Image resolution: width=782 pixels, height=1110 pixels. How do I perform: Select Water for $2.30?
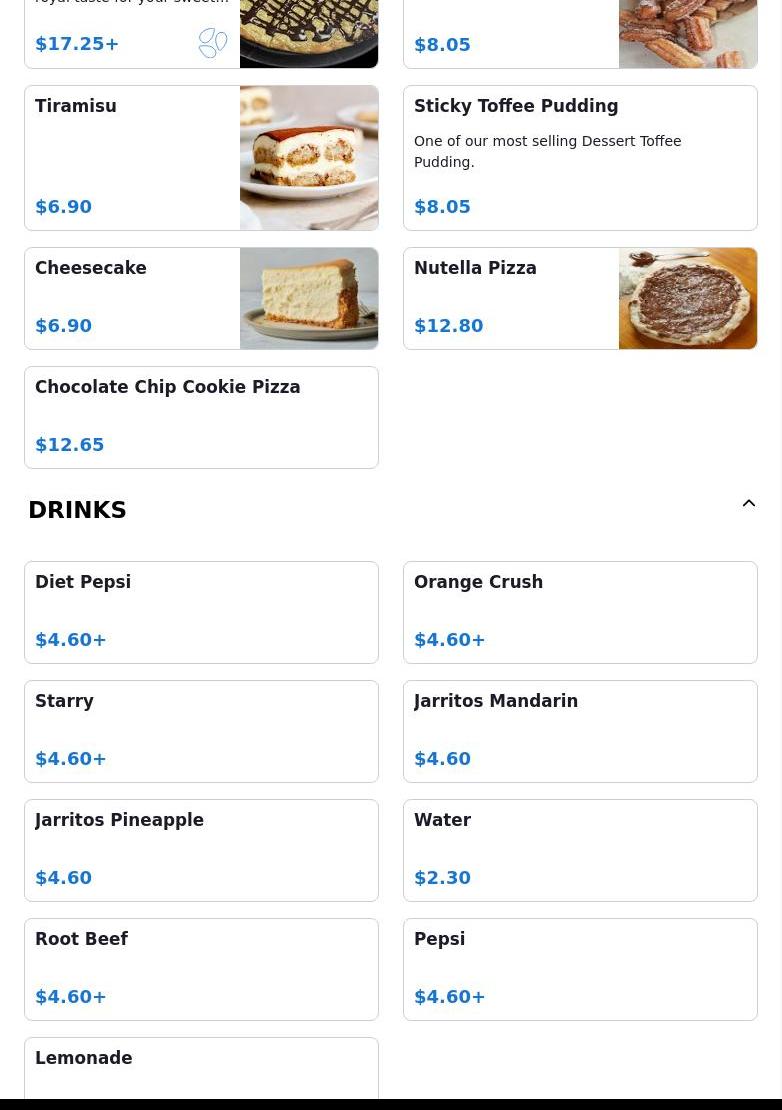(580, 850)
